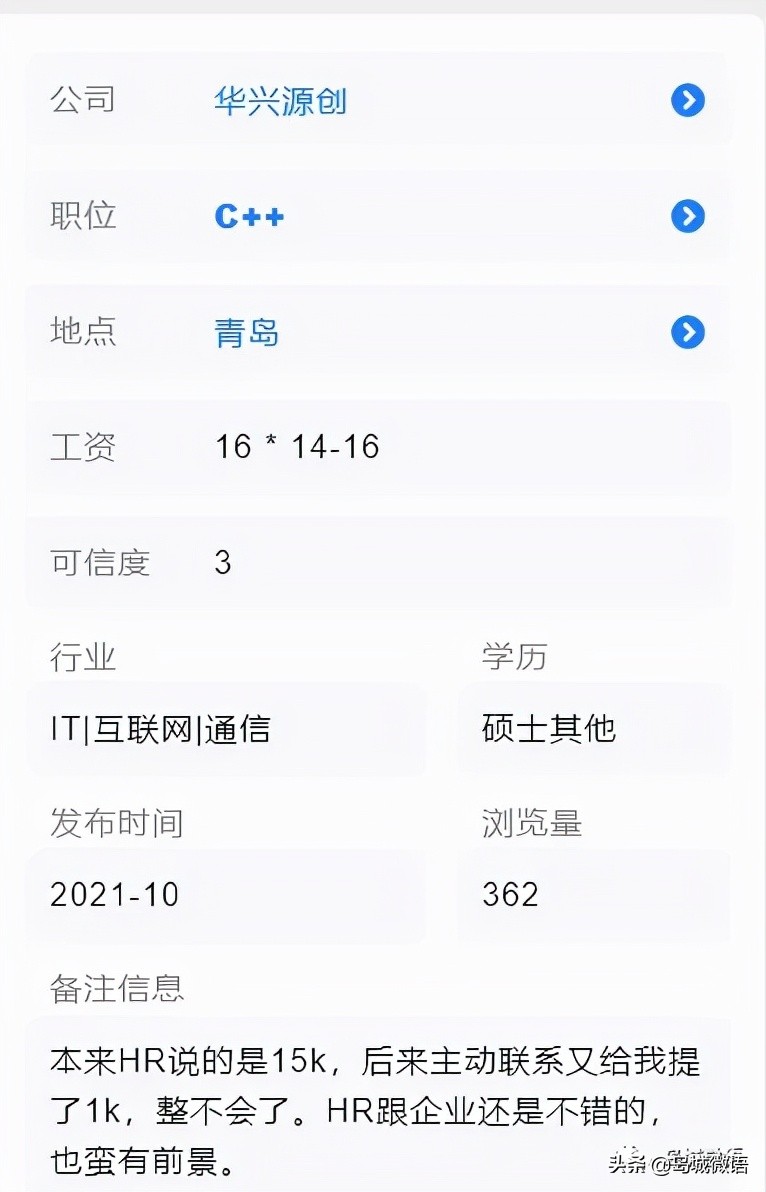Tap the chevron icon next to 地点
The image size is (766, 1192).
(687, 332)
